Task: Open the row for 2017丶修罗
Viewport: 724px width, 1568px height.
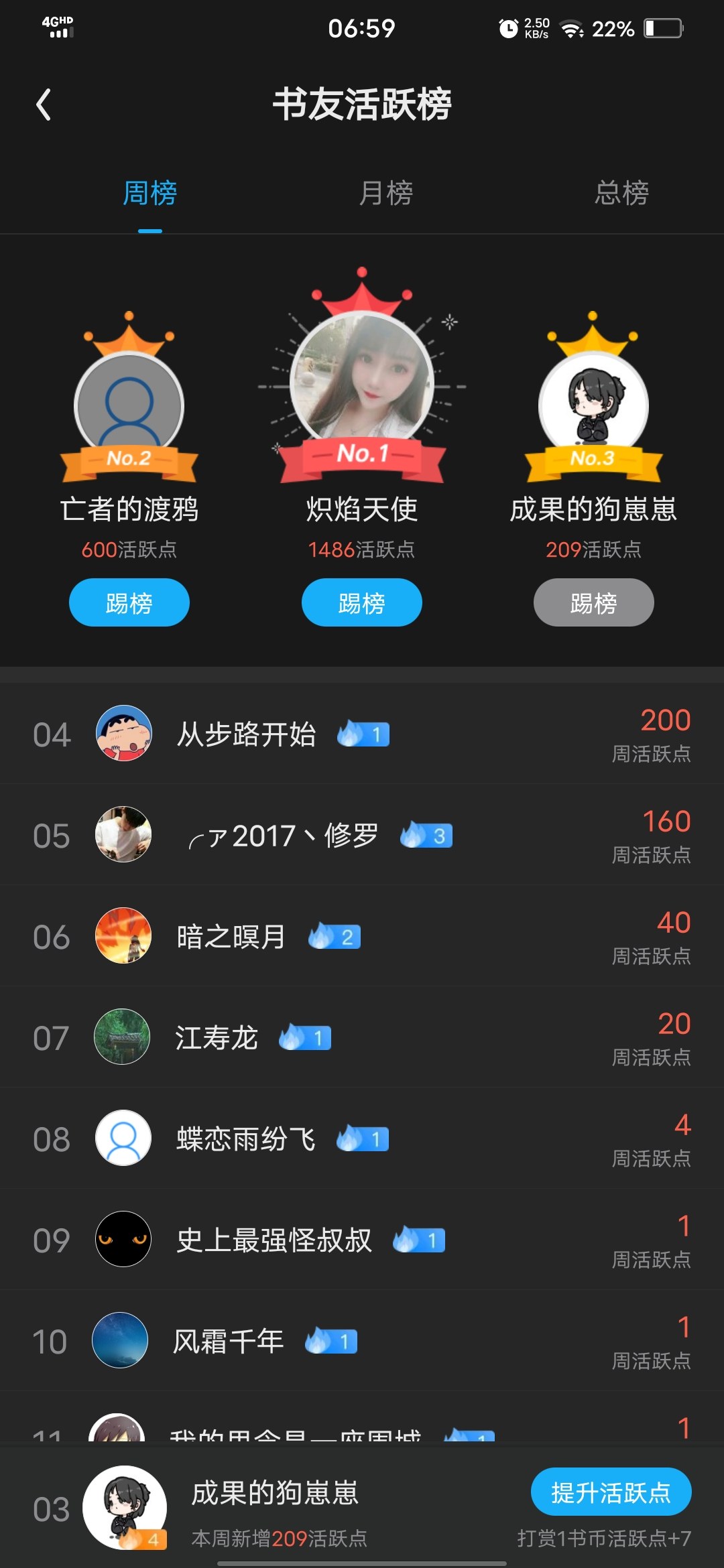Action: (x=362, y=836)
